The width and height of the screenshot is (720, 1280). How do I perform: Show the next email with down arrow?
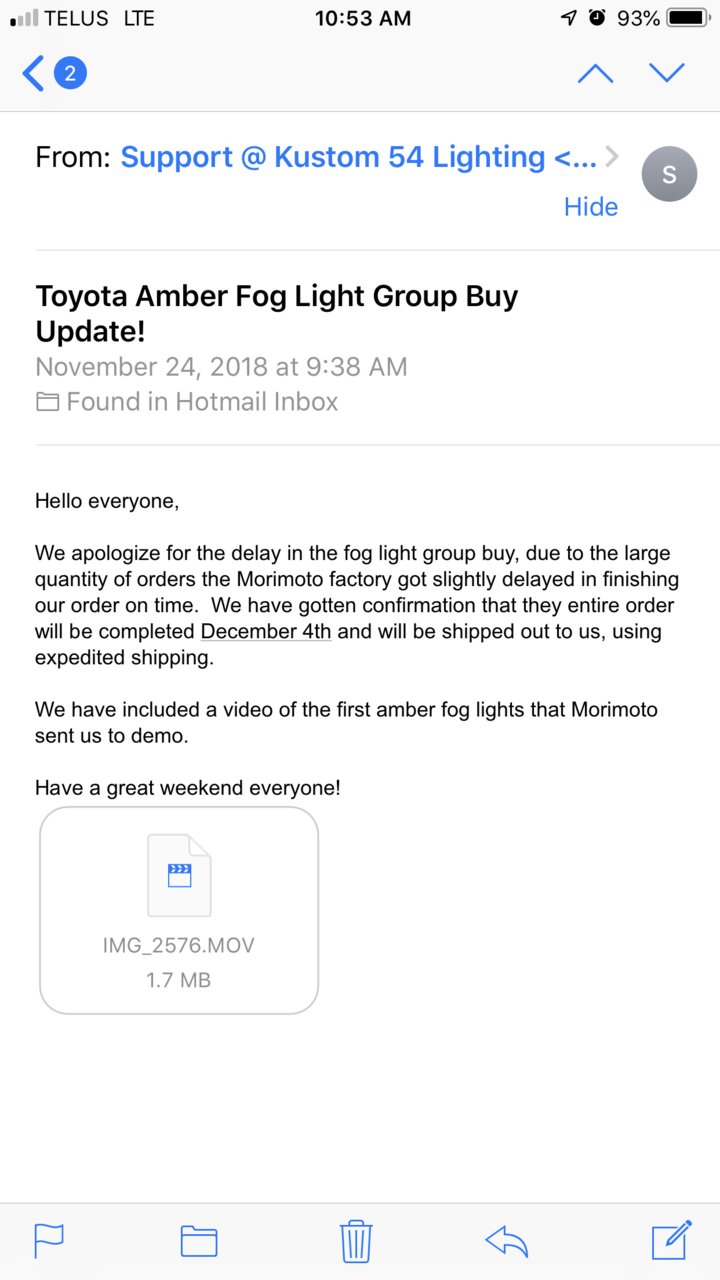(667, 73)
